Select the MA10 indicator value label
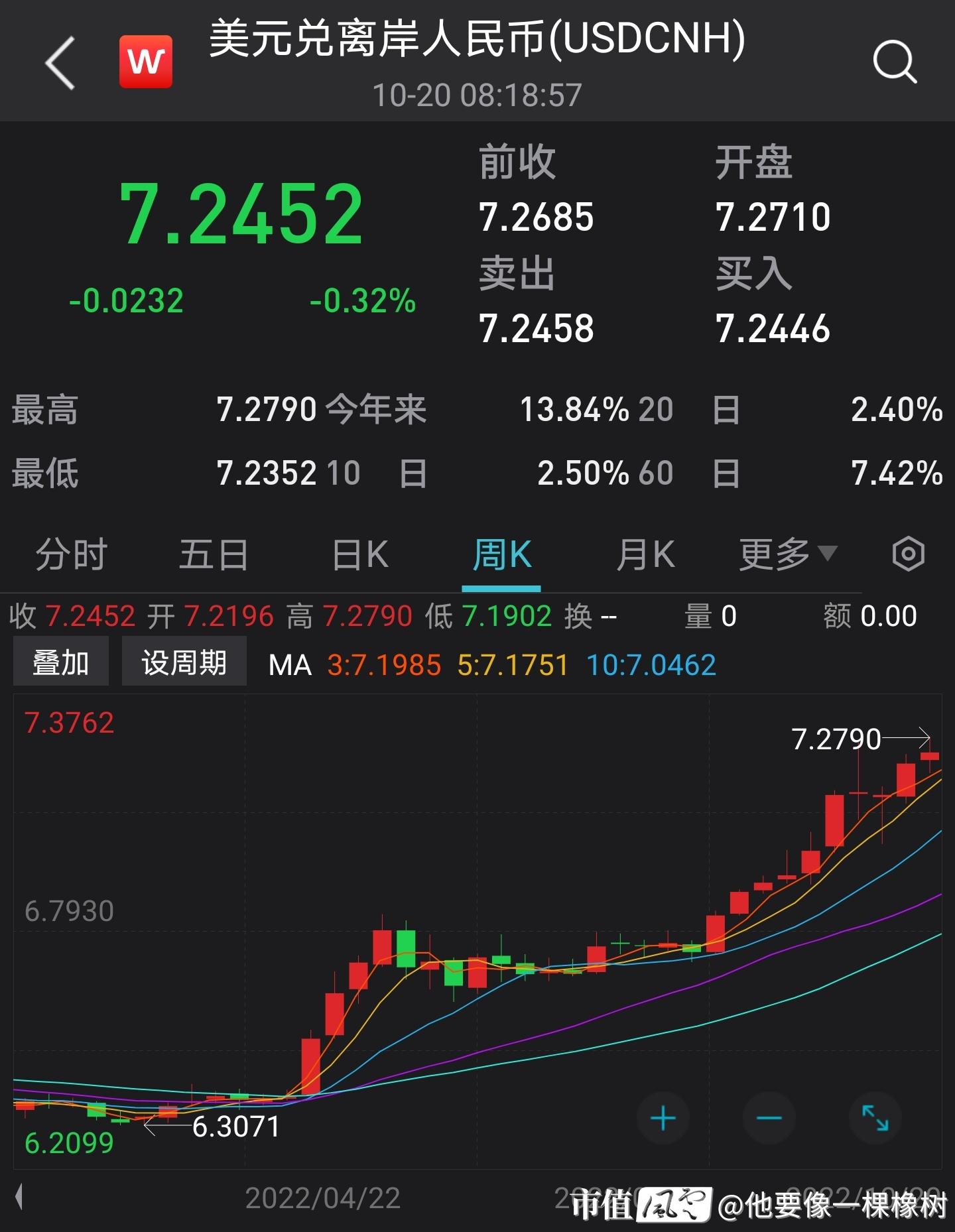This screenshot has width=955, height=1232. pos(653,665)
